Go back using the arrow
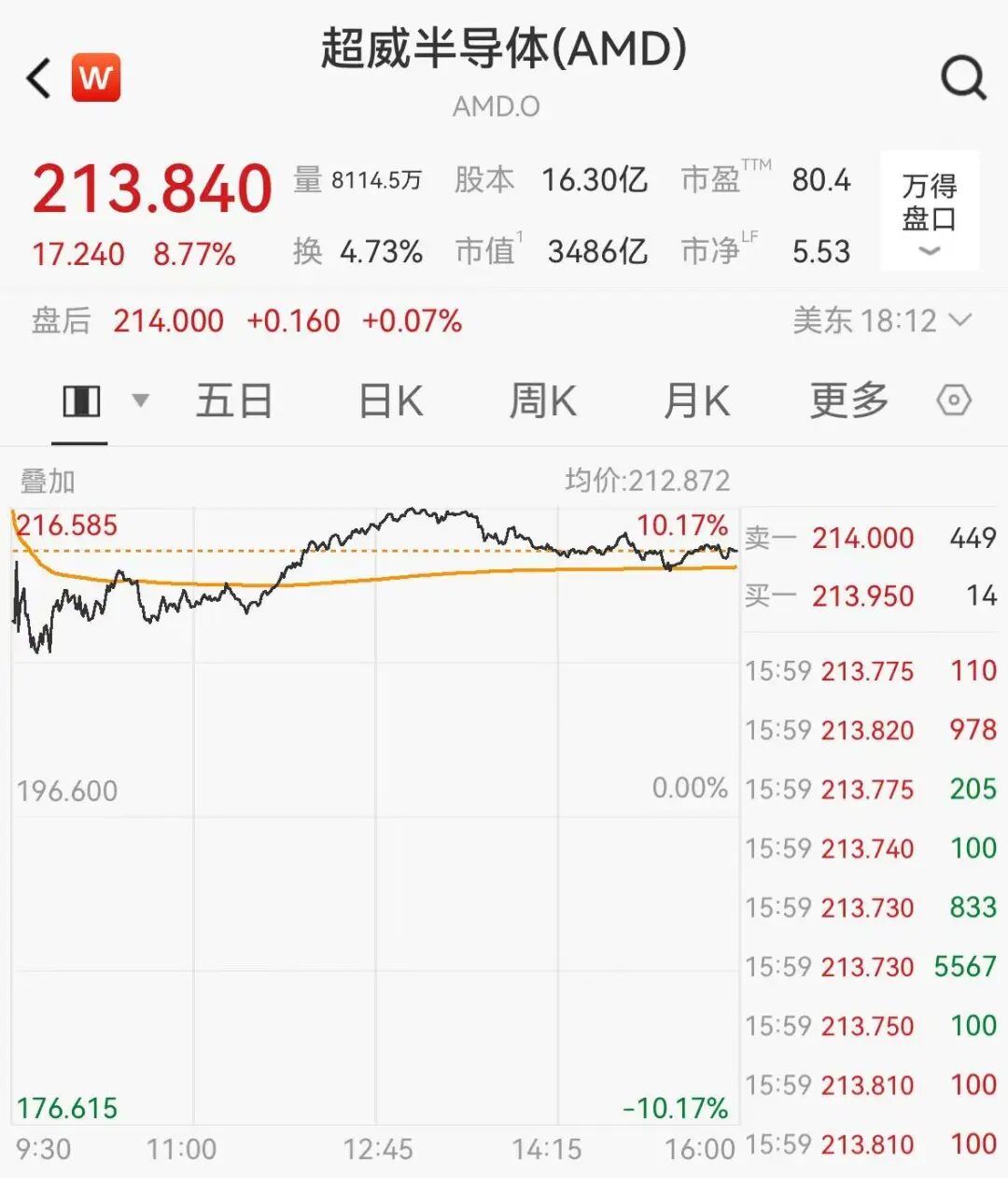This screenshot has height=1178, width=1008. click(x=39, y=78)
